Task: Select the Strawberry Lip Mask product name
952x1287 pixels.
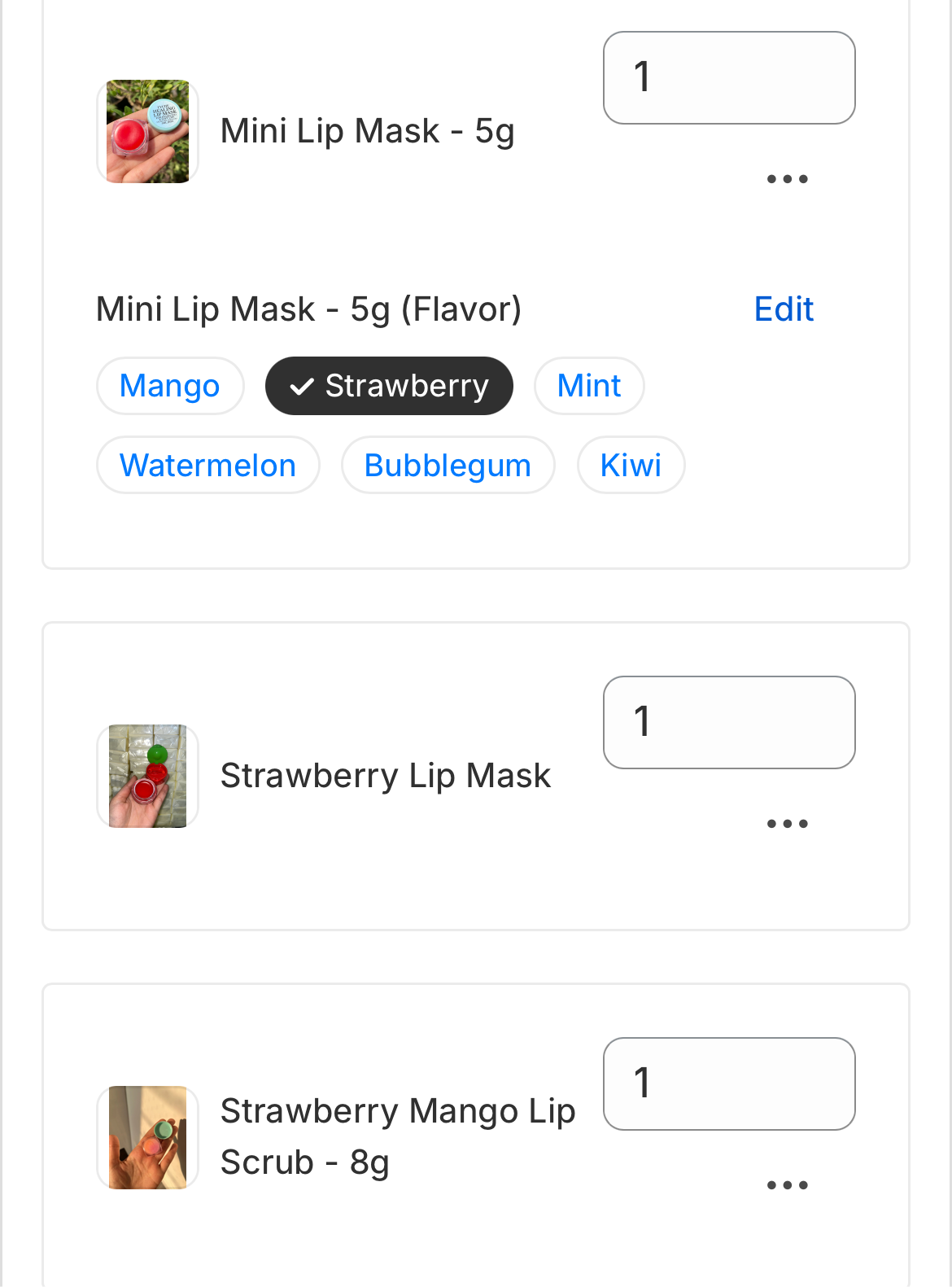Action: 386,775
